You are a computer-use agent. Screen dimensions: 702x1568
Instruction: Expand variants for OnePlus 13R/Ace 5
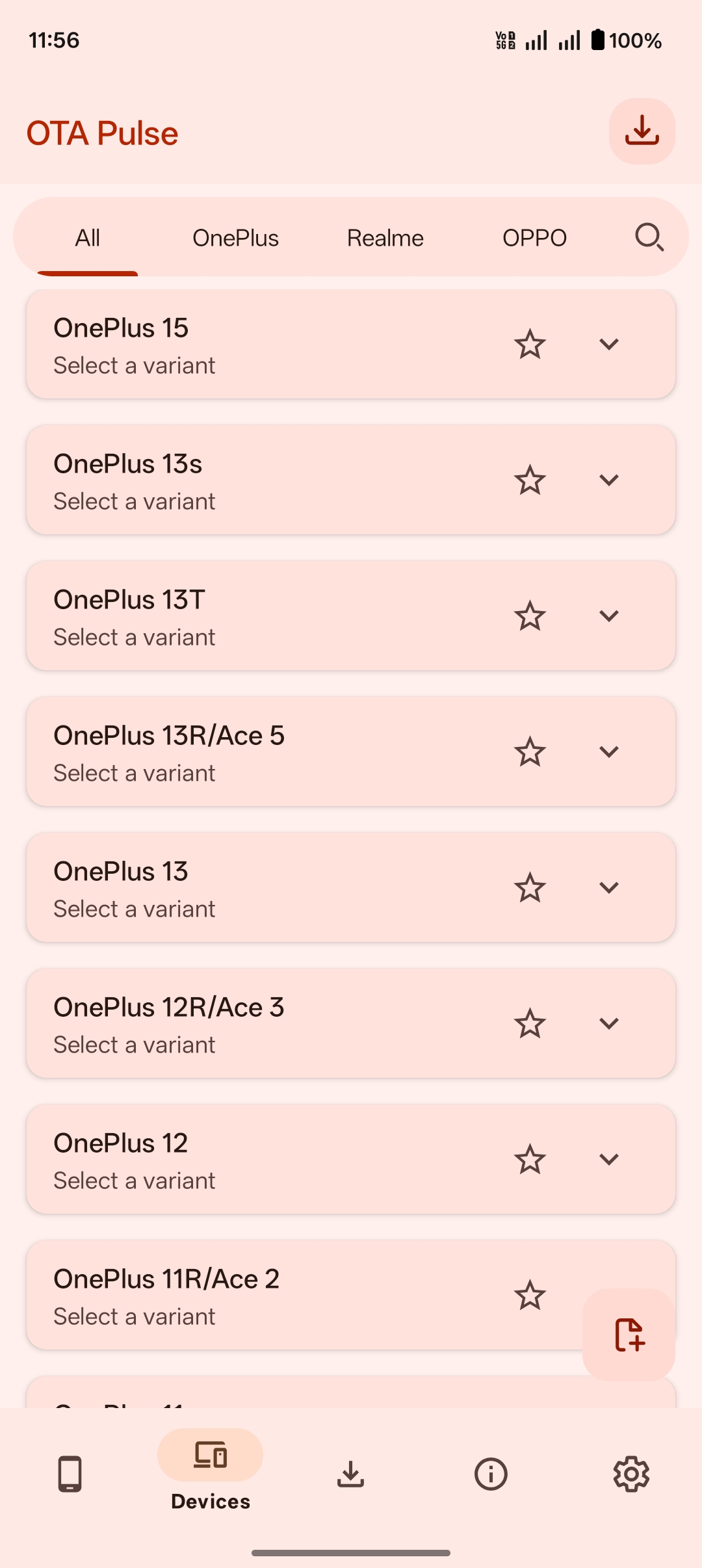[x=608, y=752]
